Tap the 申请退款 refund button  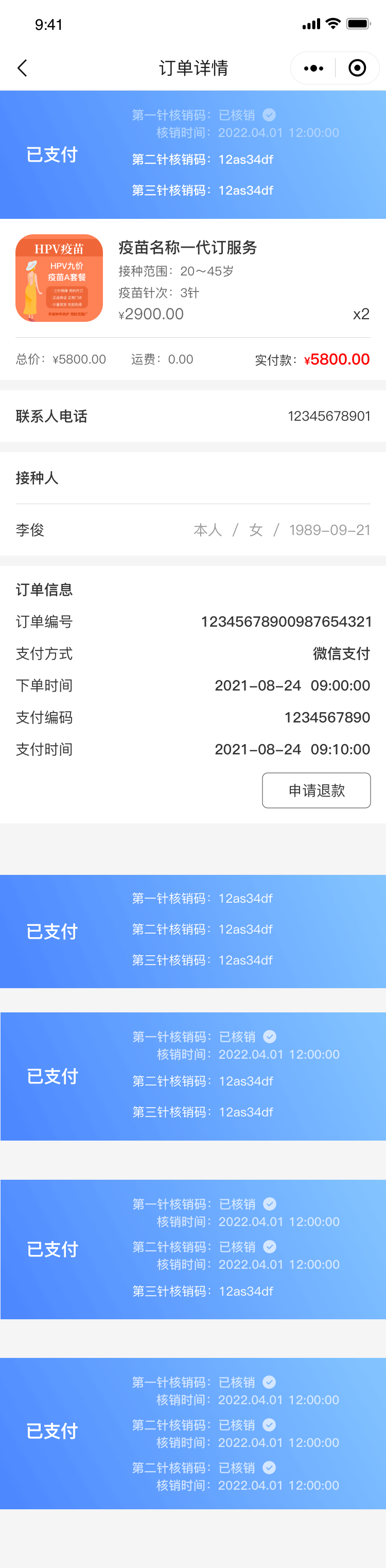(x=316, y=790)
